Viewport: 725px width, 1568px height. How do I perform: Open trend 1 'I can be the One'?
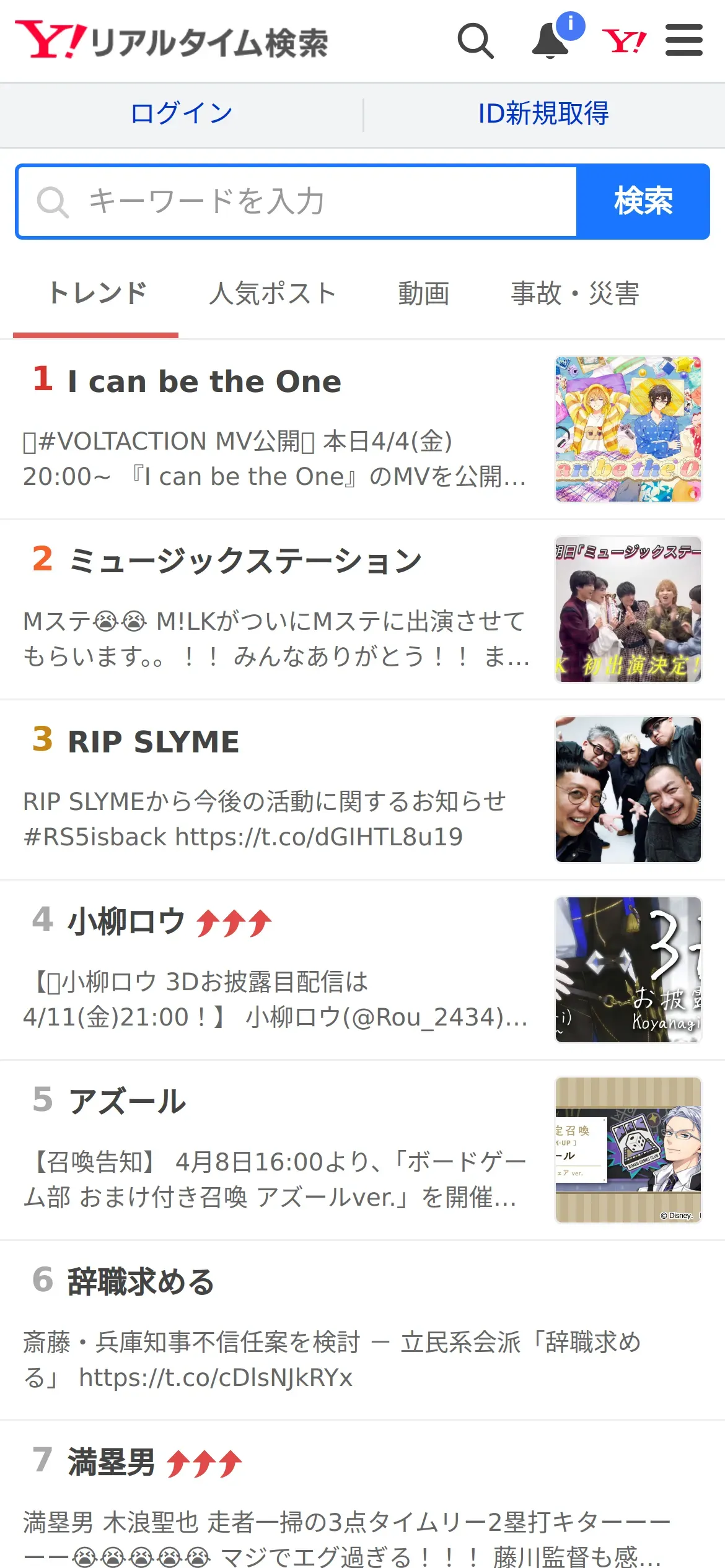(x=204, y=381)
